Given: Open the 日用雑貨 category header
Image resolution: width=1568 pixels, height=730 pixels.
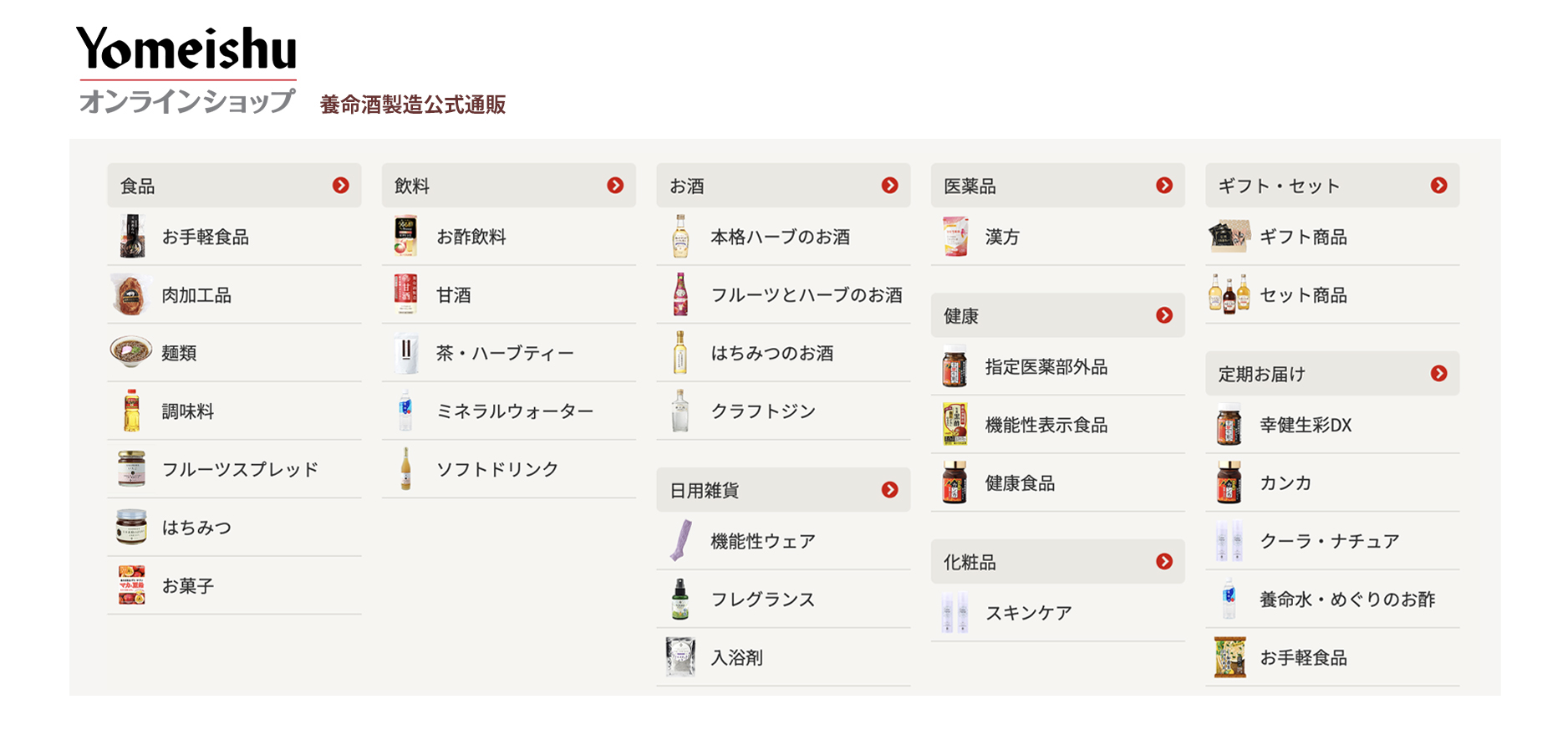Looking at the screenshot, I should click(x=783, y=490).
